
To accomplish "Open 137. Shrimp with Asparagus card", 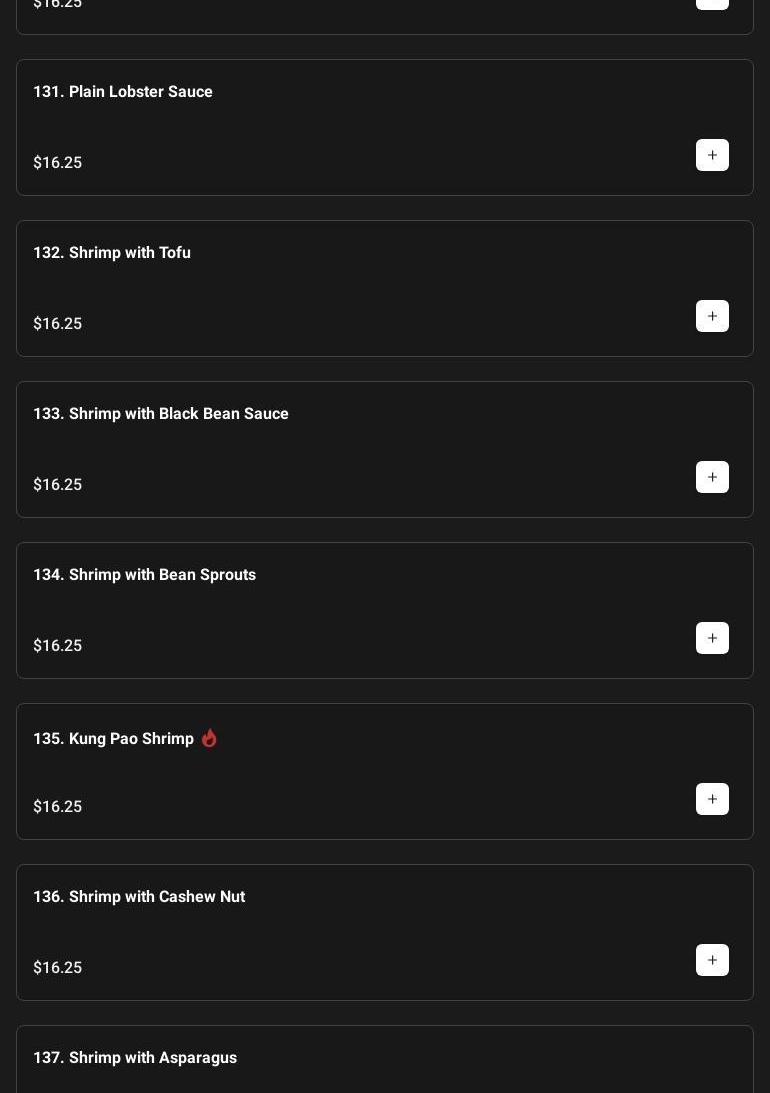I will click(135, 1058).
